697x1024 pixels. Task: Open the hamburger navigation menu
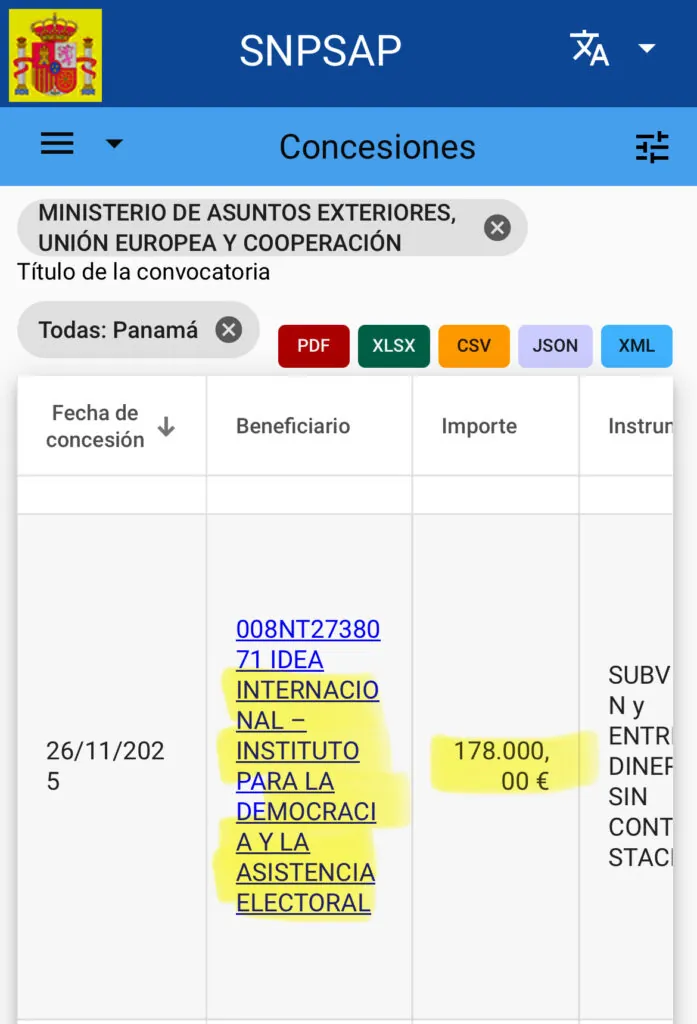click(x=57, y=144)
